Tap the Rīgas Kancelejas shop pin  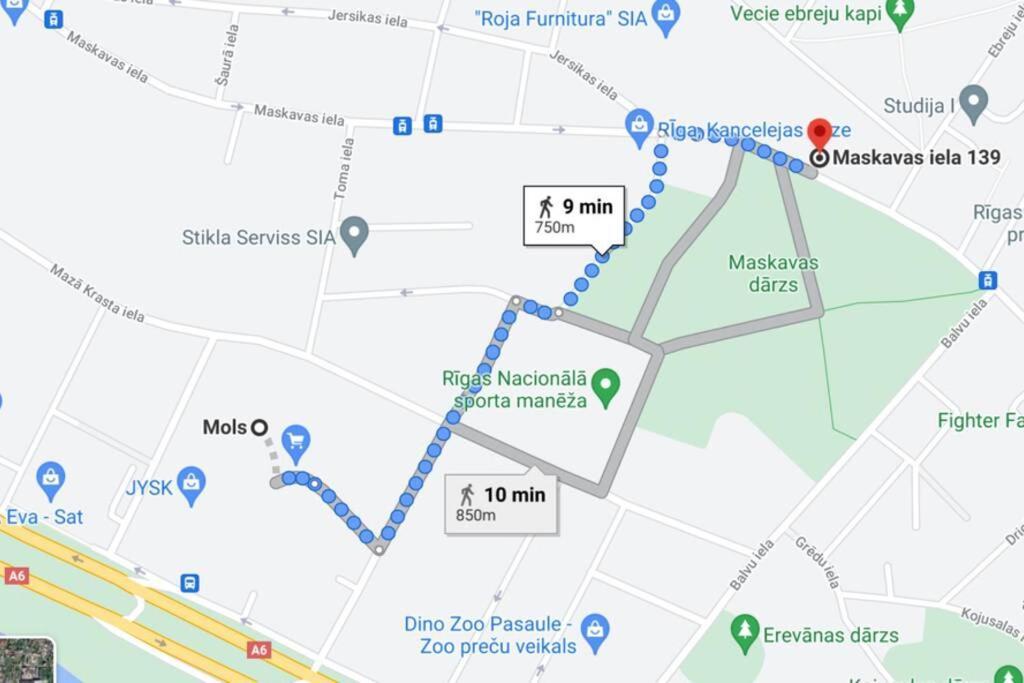639,127
